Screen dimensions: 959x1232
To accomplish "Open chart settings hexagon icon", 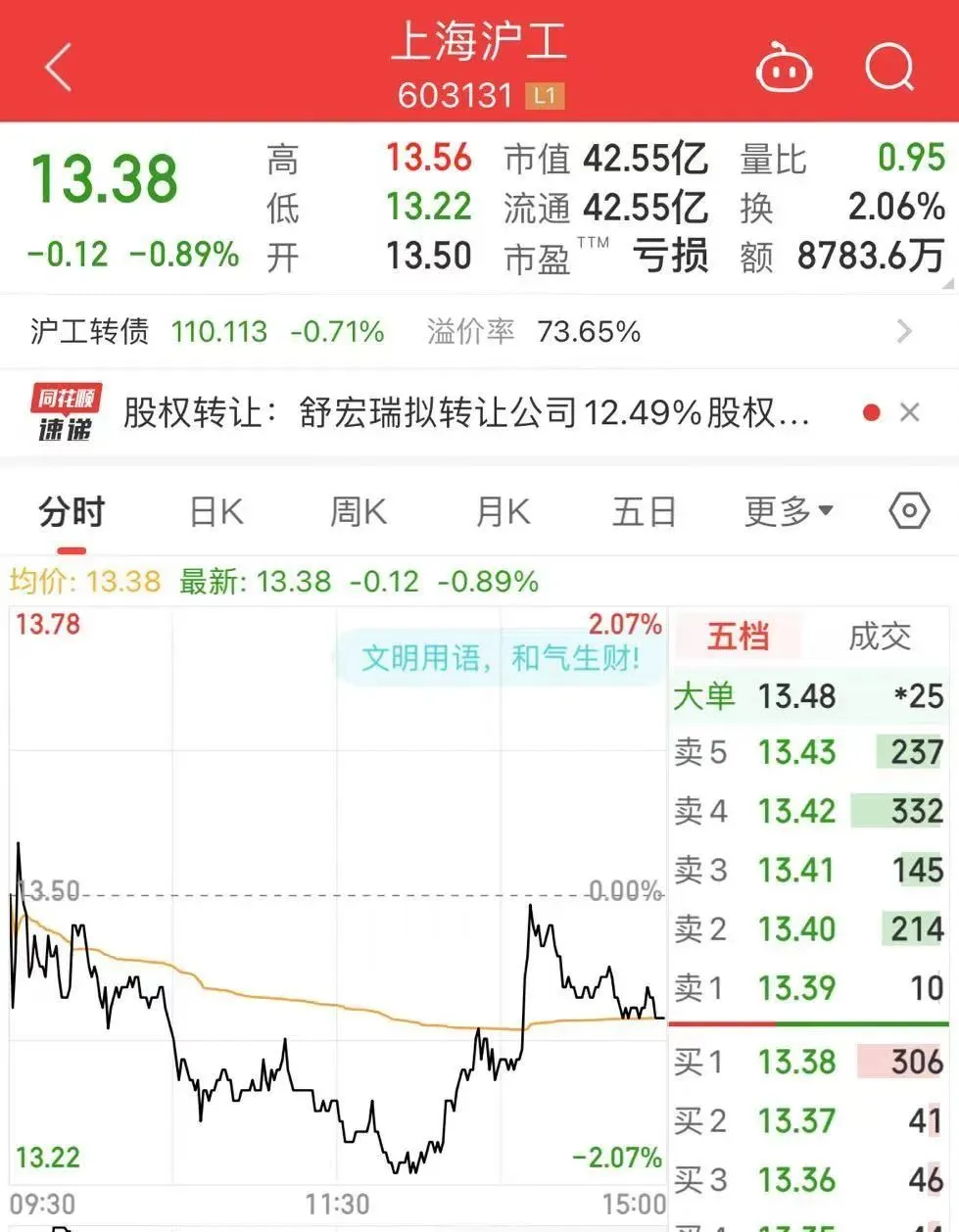I will pos(908,510).
